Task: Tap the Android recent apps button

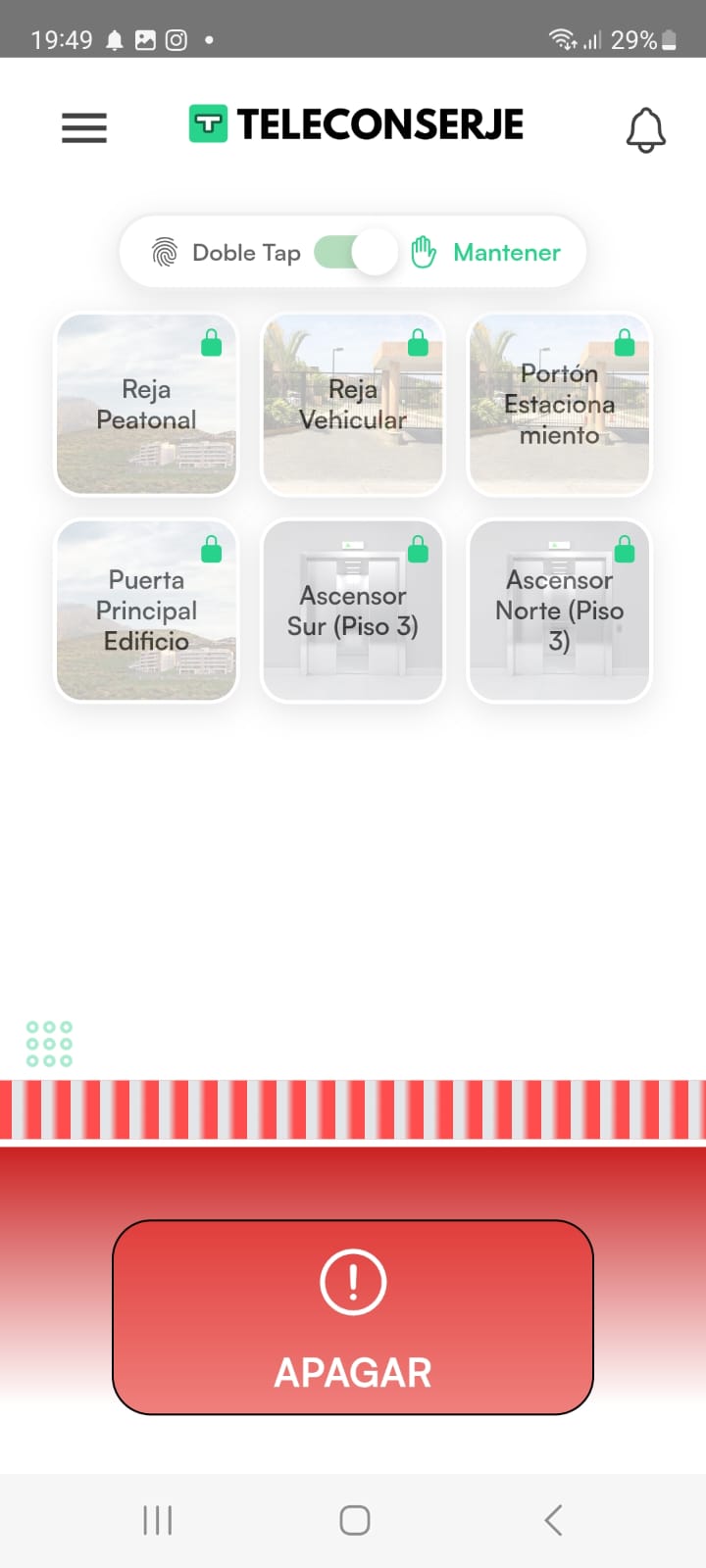Action: pos(157,1520)
